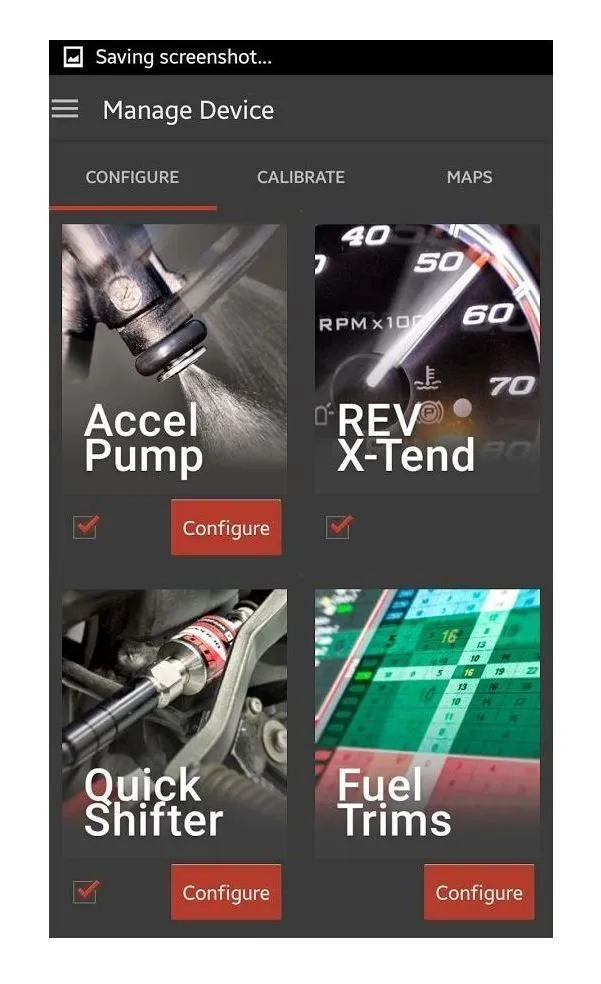Switch to the Maps tab

(469, 177)
